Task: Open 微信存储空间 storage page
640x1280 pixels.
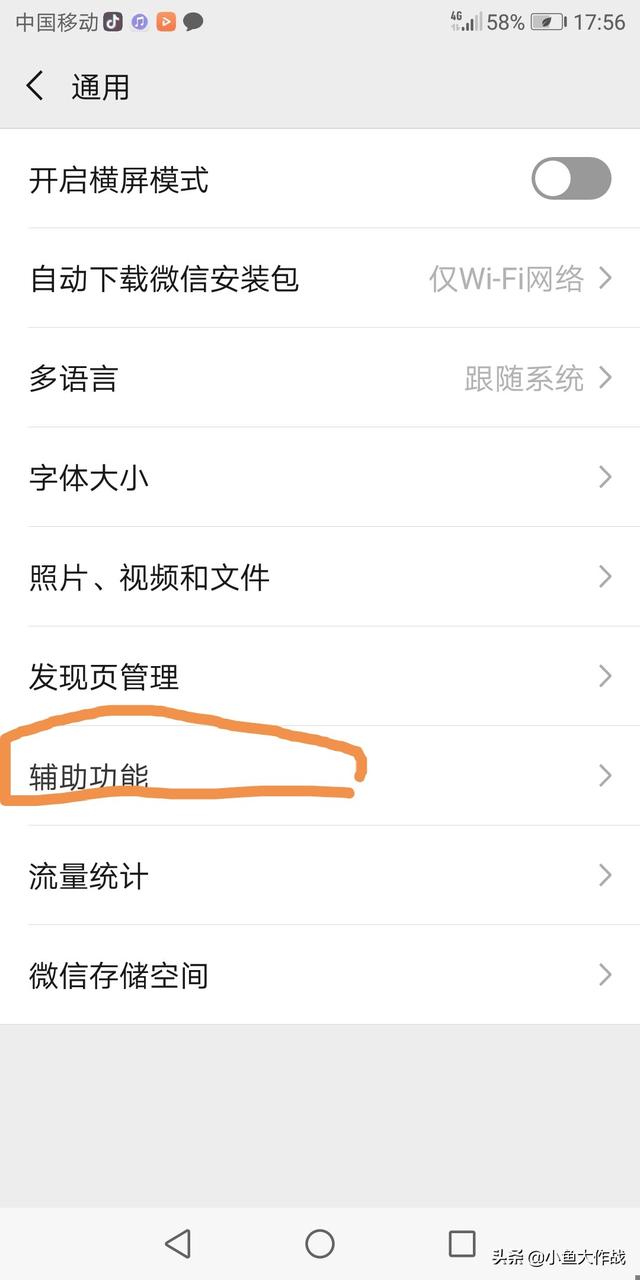Action: pyautogui.click(x=320, y=975)
